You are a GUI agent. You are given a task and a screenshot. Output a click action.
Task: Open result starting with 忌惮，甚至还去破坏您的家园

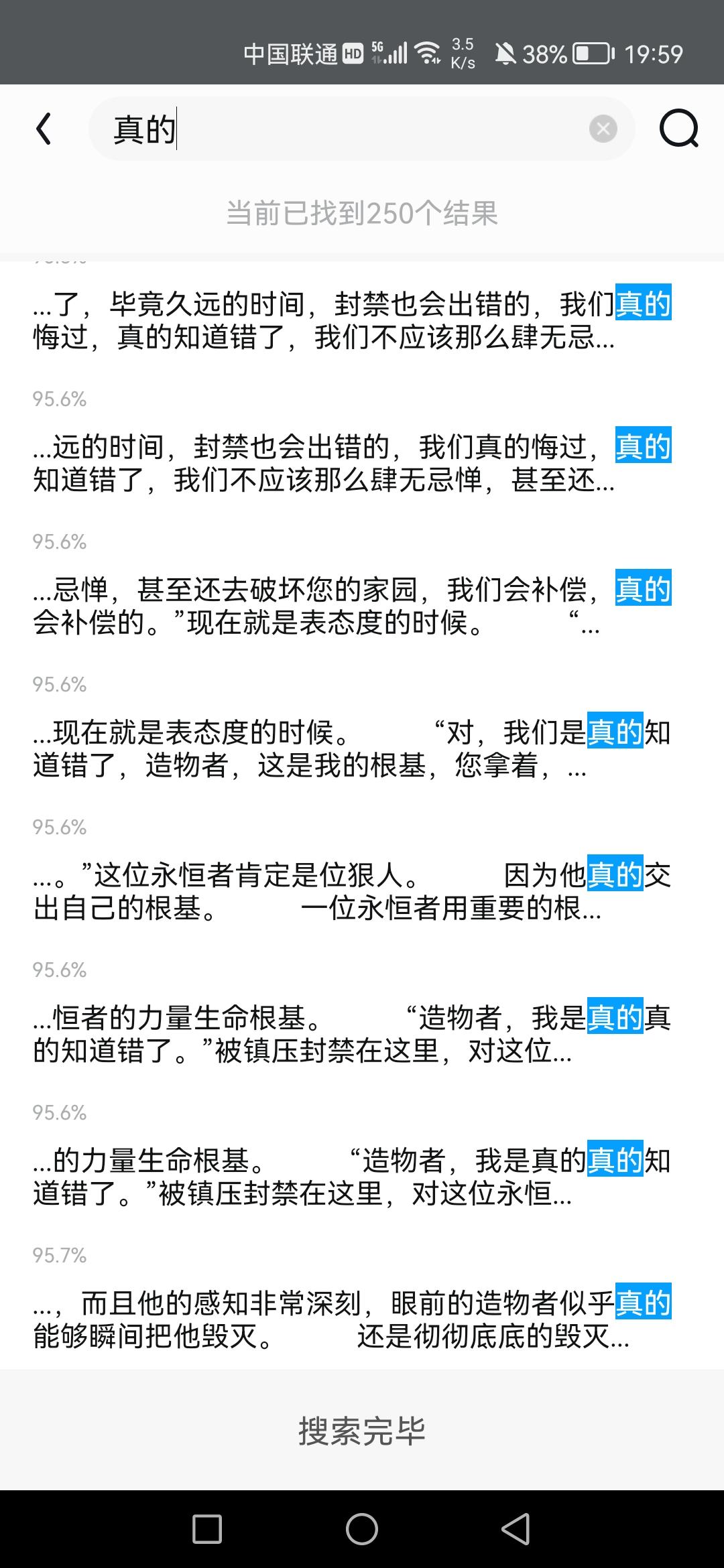point(352,606)
